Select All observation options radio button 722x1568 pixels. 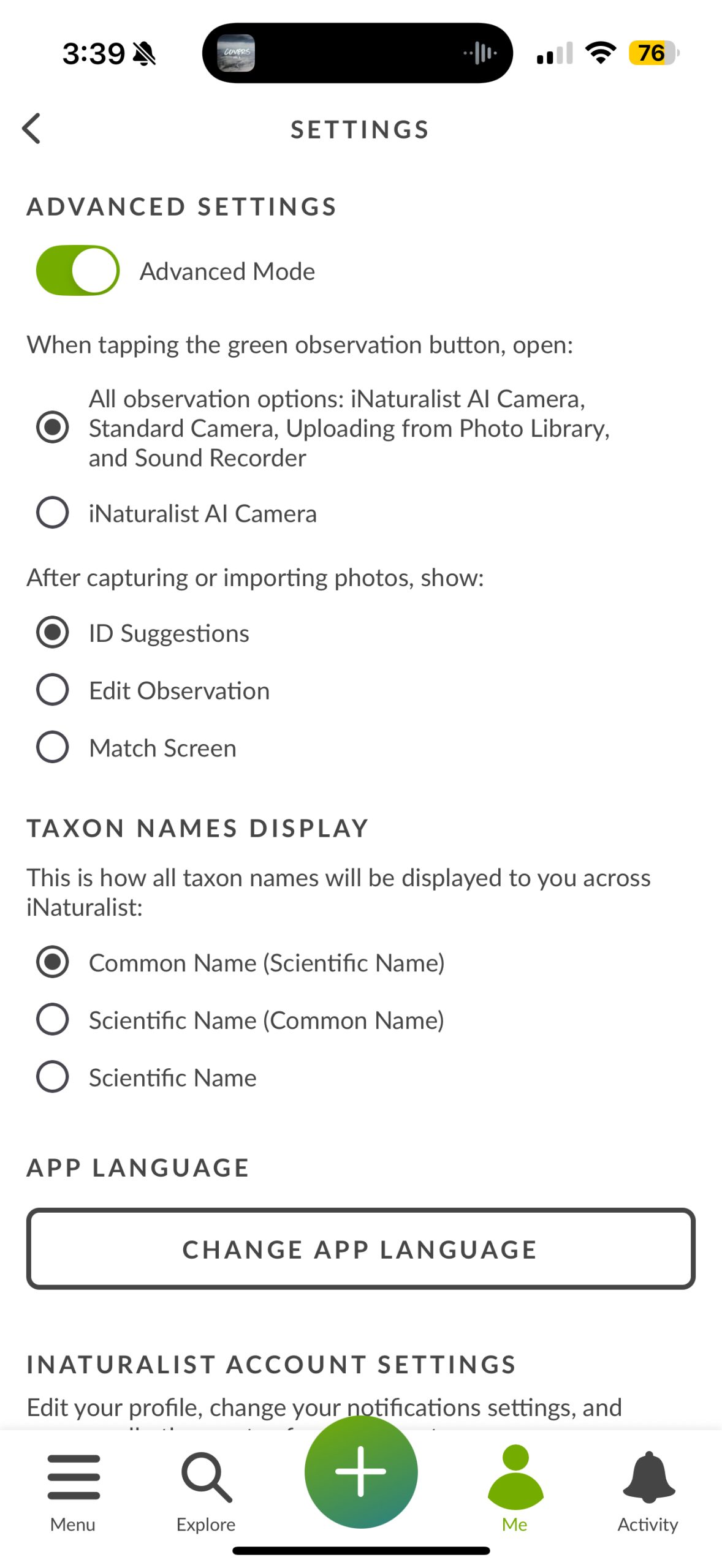click(53, 428)
